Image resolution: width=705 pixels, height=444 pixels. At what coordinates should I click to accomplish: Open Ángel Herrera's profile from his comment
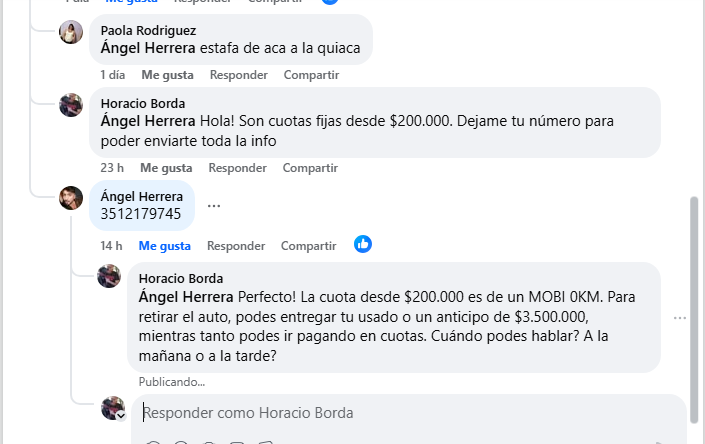coord(141,197)
